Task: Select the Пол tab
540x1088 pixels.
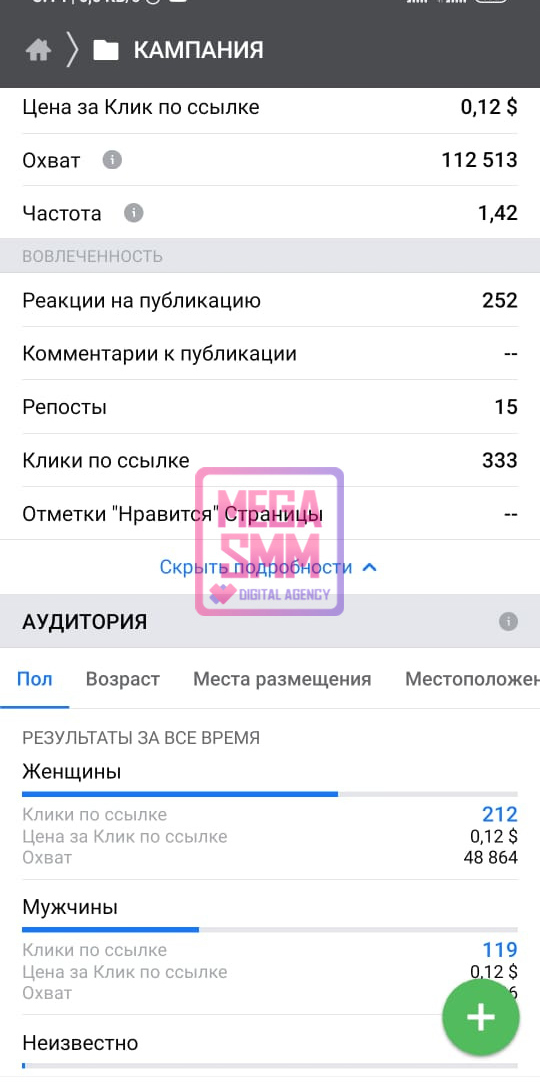Action: (x=35, y=679)
